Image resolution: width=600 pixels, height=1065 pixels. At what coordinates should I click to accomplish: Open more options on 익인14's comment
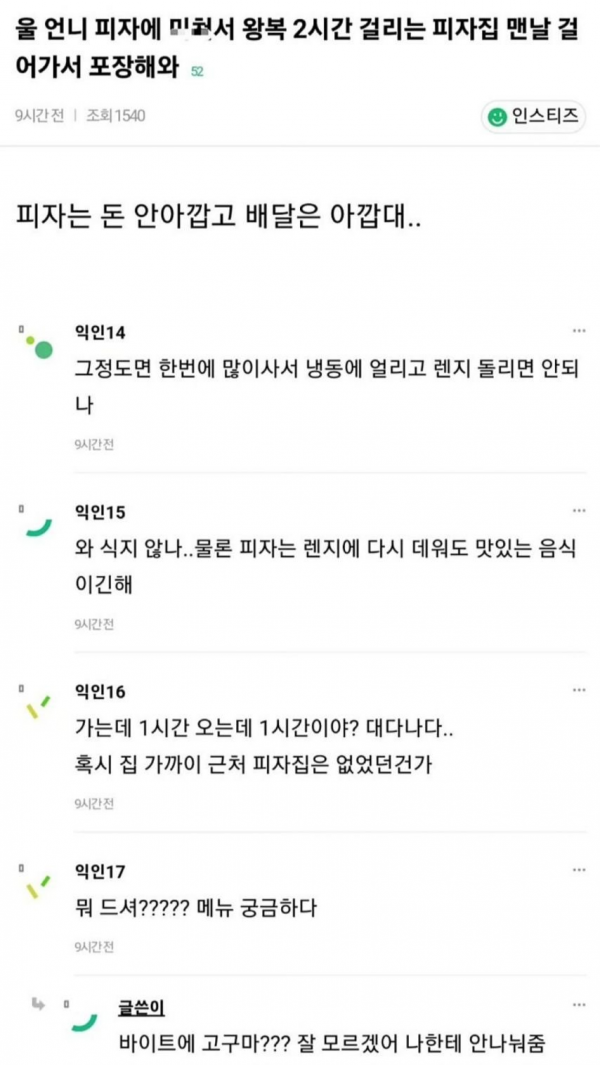579,331
